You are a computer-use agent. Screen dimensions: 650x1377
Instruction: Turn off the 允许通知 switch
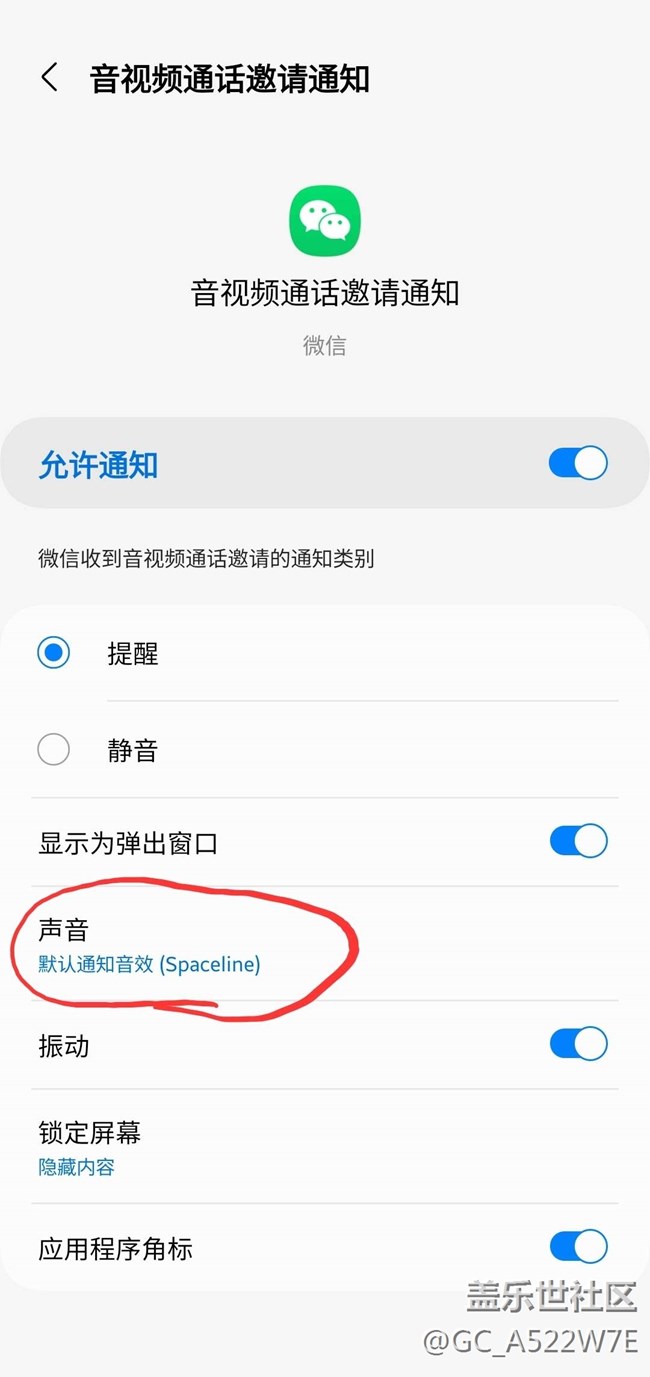(x=578, y=464)
